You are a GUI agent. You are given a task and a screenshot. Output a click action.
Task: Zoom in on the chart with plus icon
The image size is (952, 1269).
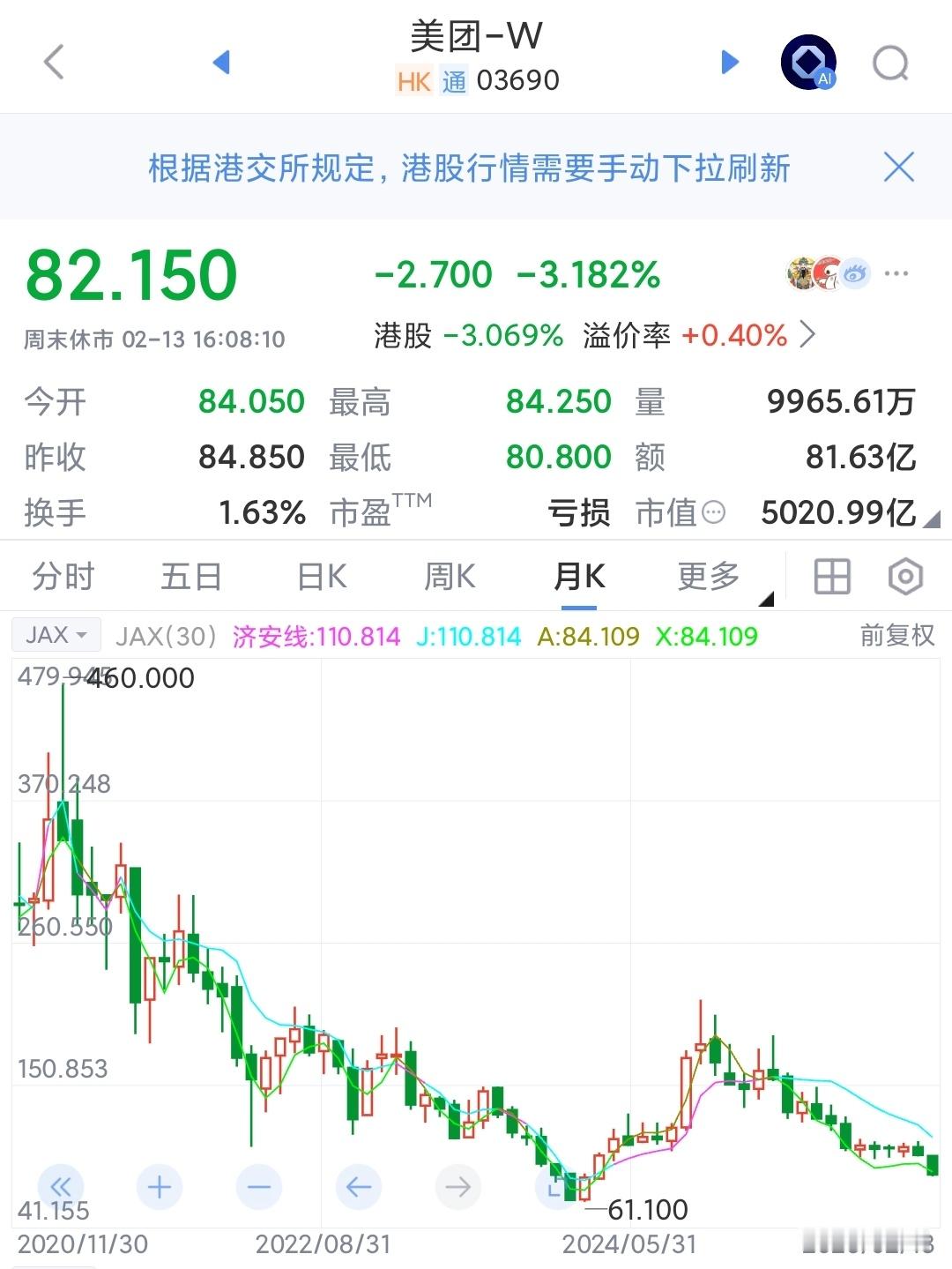[159, 1187]
